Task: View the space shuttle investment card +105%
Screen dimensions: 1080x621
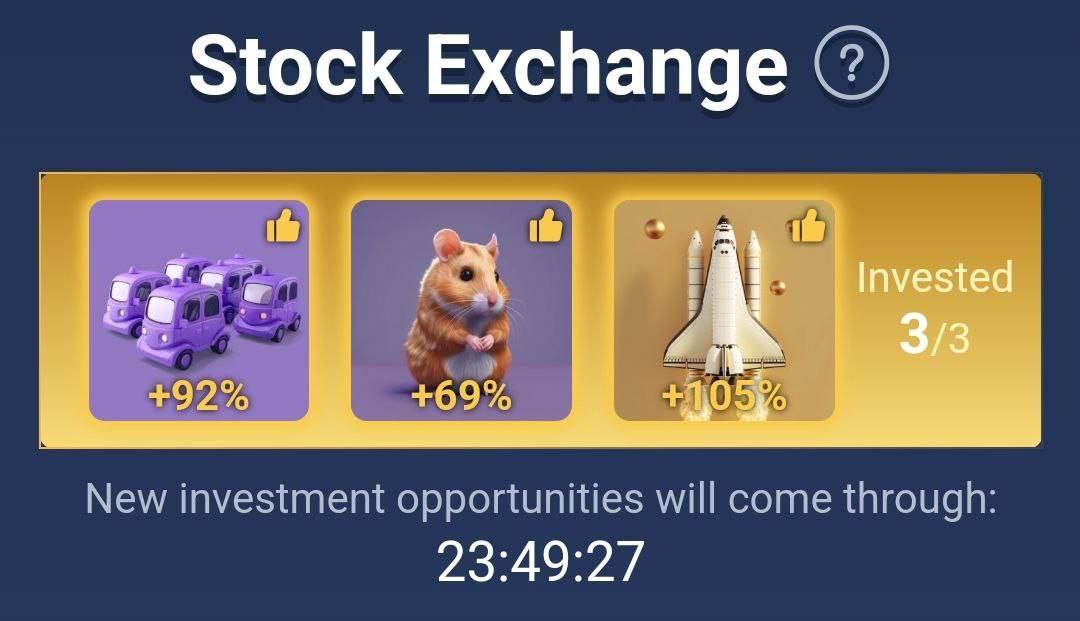Action: pyautogui.click(x=723, y=310)
